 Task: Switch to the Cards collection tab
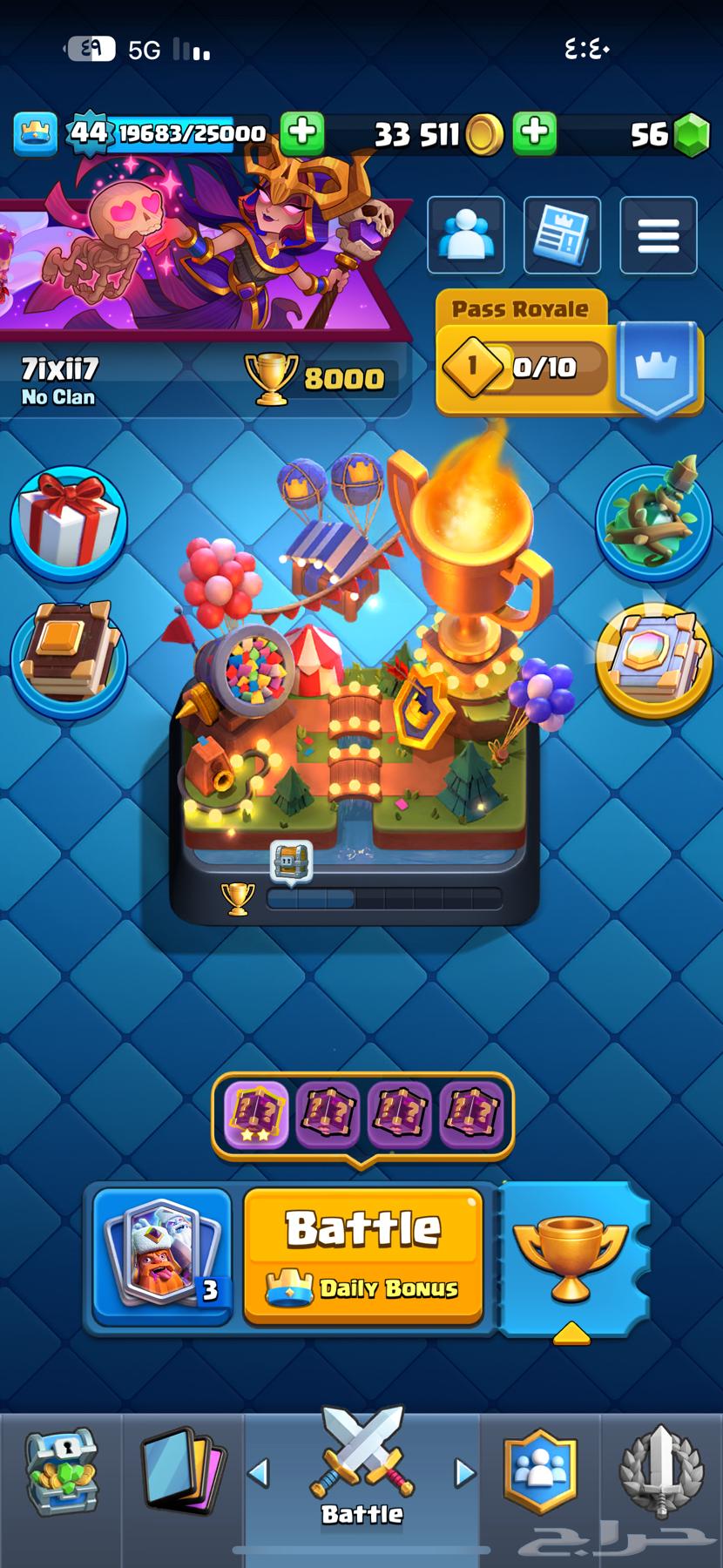pyautogui.click(x=183, y=1472)
